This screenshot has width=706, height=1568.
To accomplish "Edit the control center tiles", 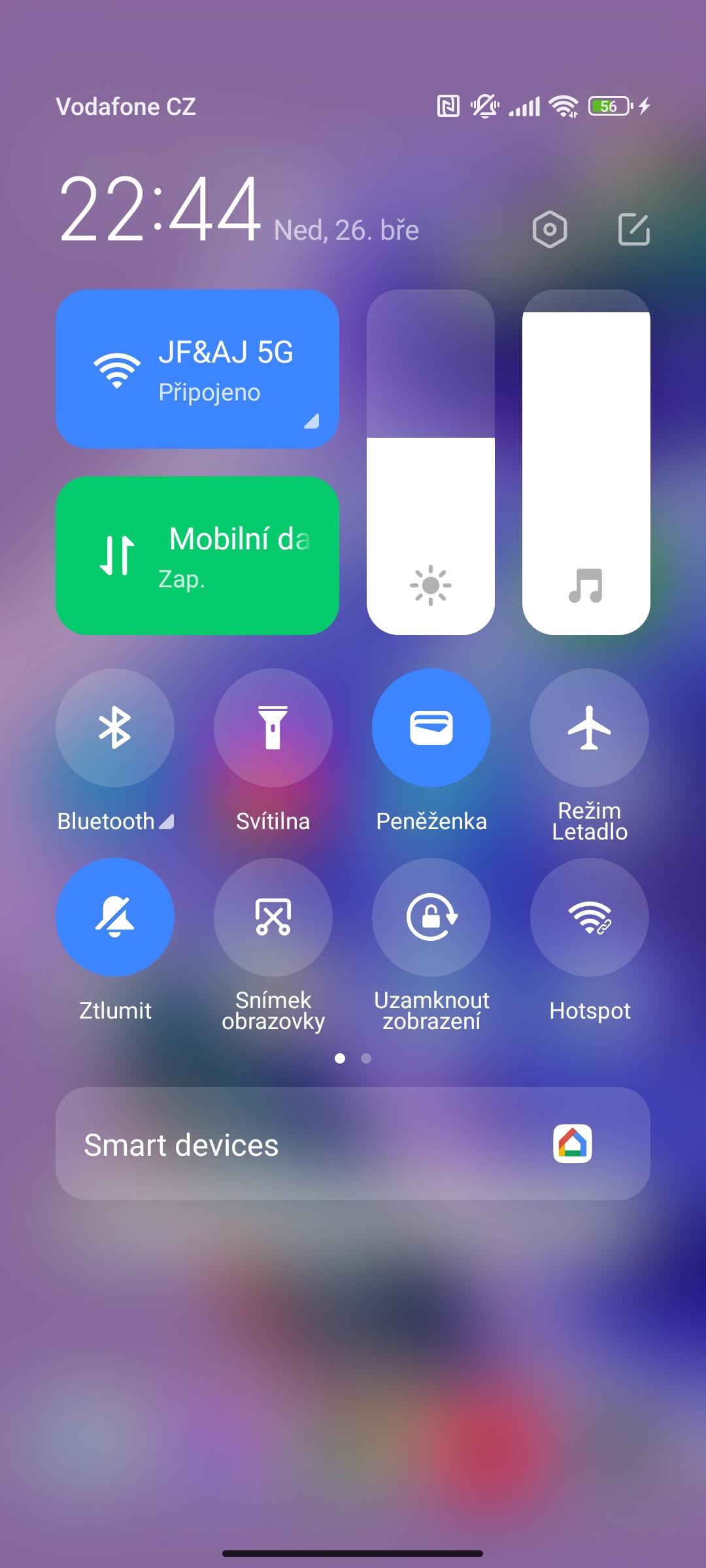I will pos(634,229).
